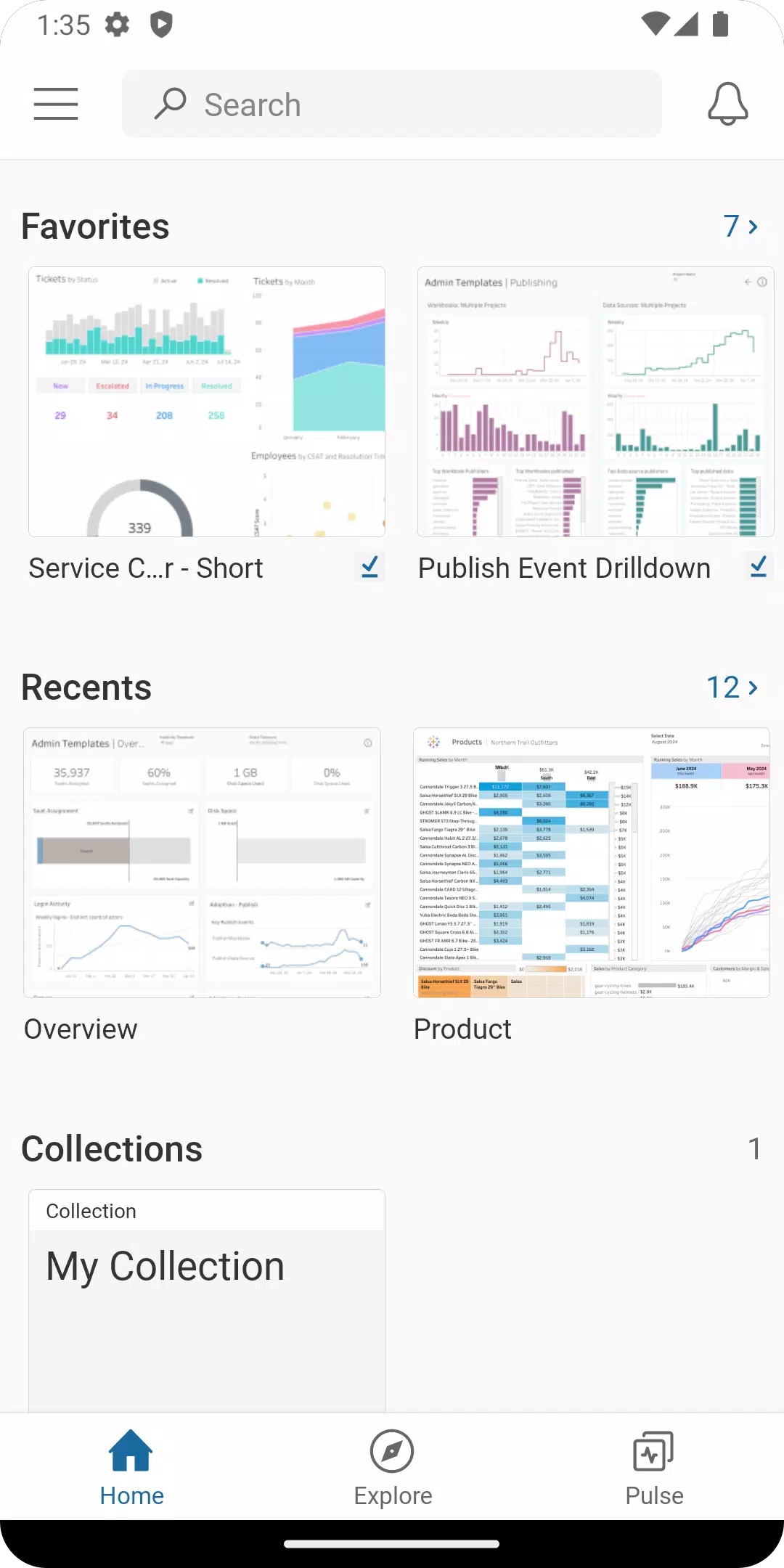Viewport: 784px width, 1568px height.
Task: Tap the download check icon beside Publish Event Drilldown
Action: [759, 567]
